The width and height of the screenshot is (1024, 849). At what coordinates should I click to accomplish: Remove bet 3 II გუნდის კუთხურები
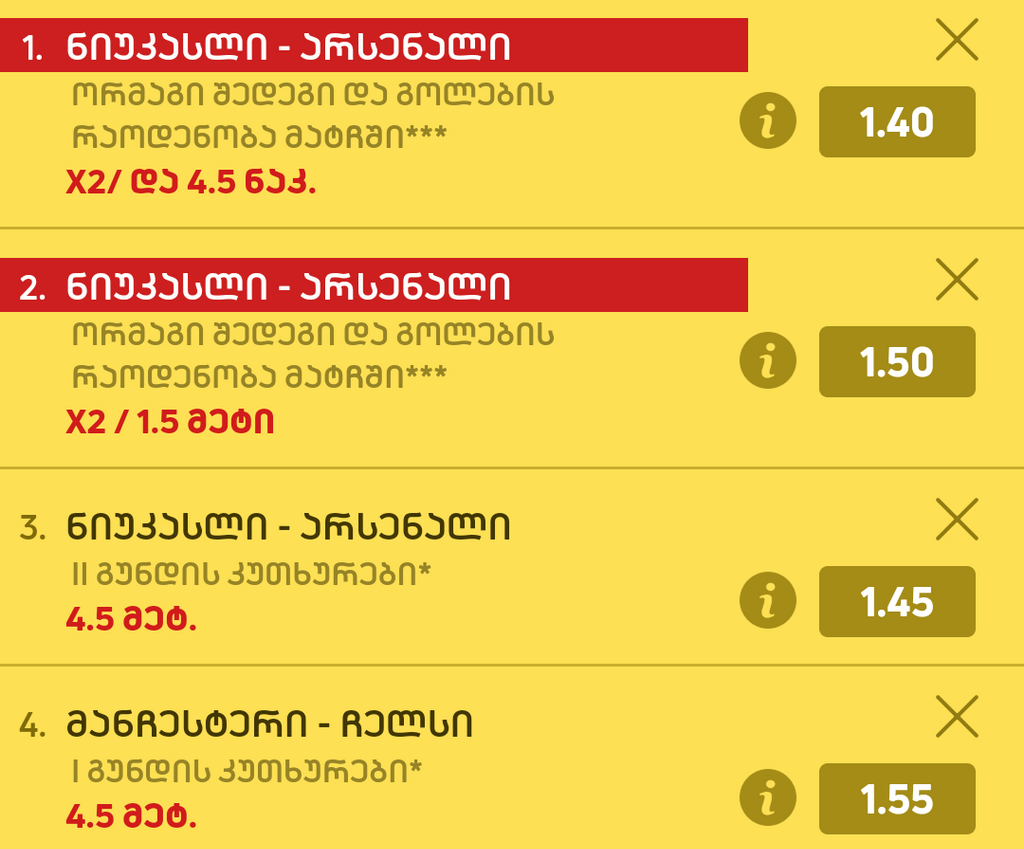point(957,520)
